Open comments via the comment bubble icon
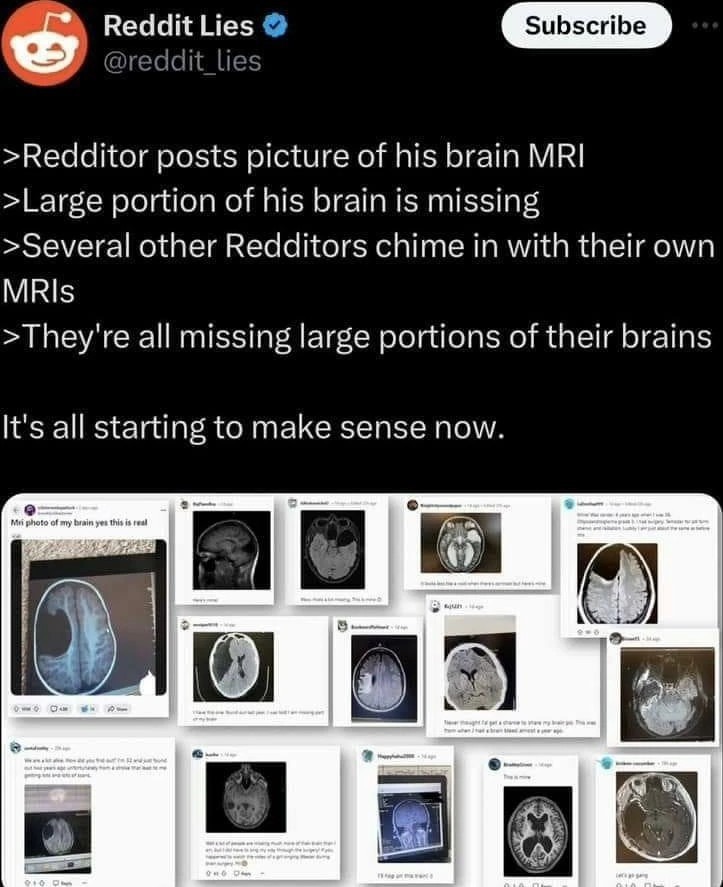The height and width of the screenshot is (887, 723). (54, 708)
